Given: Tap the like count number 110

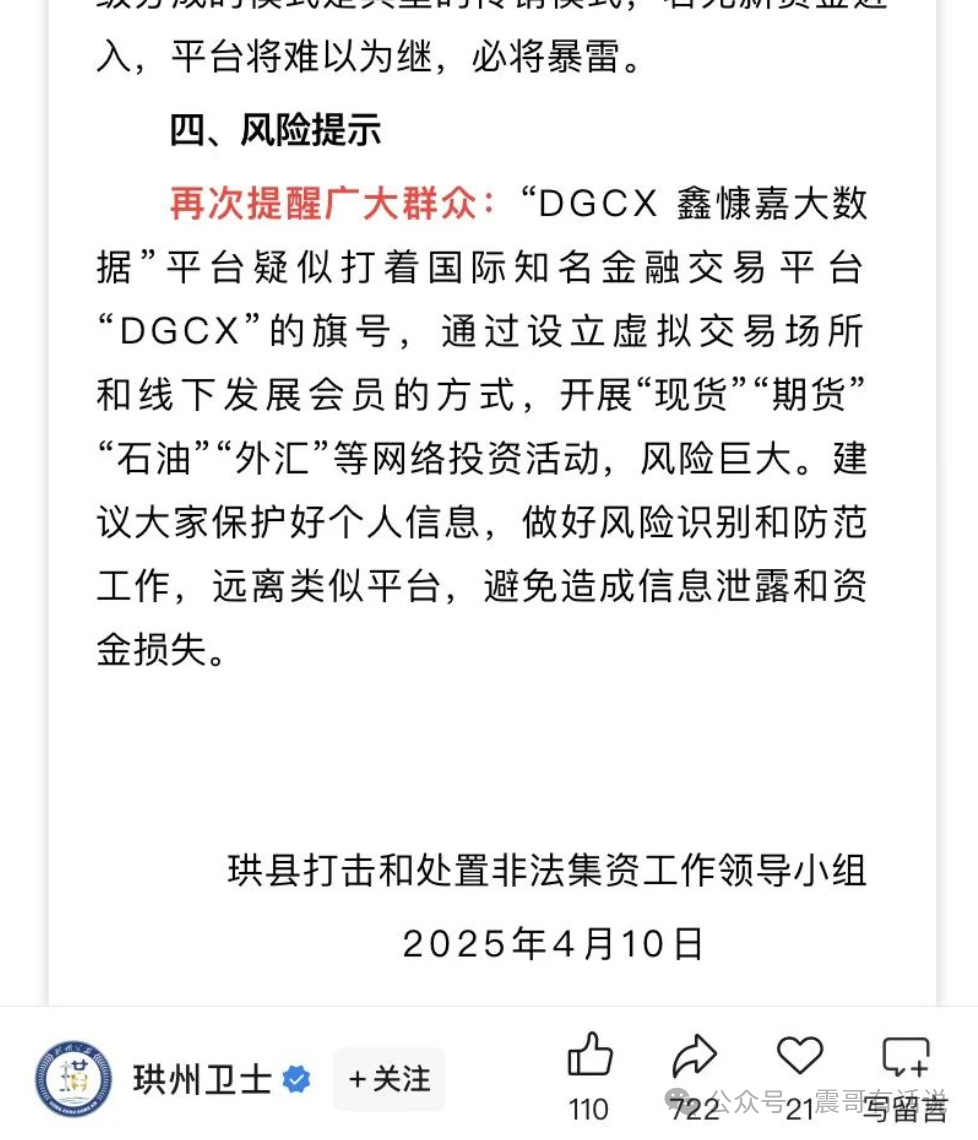Looking at the screenshot, I should (x=589, y=1110).
